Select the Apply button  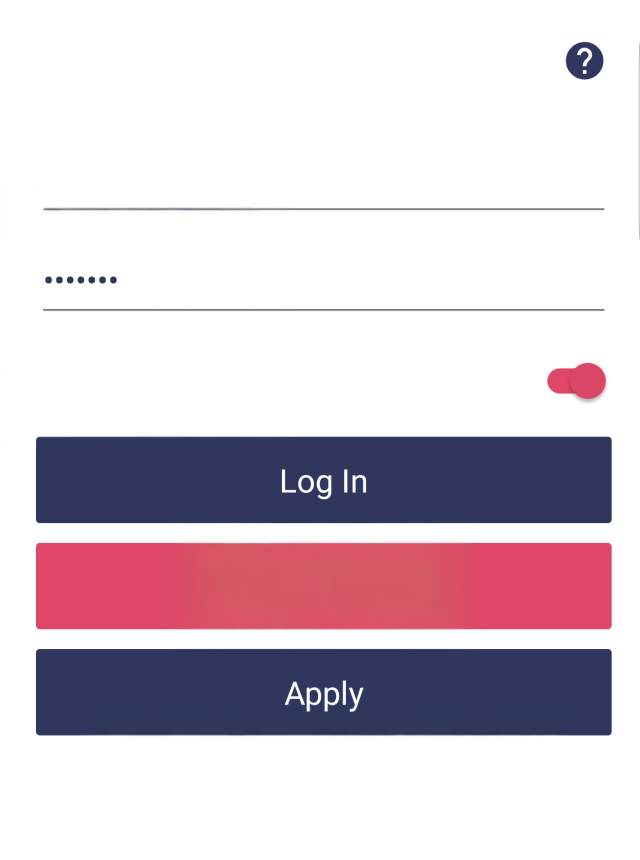323,692
